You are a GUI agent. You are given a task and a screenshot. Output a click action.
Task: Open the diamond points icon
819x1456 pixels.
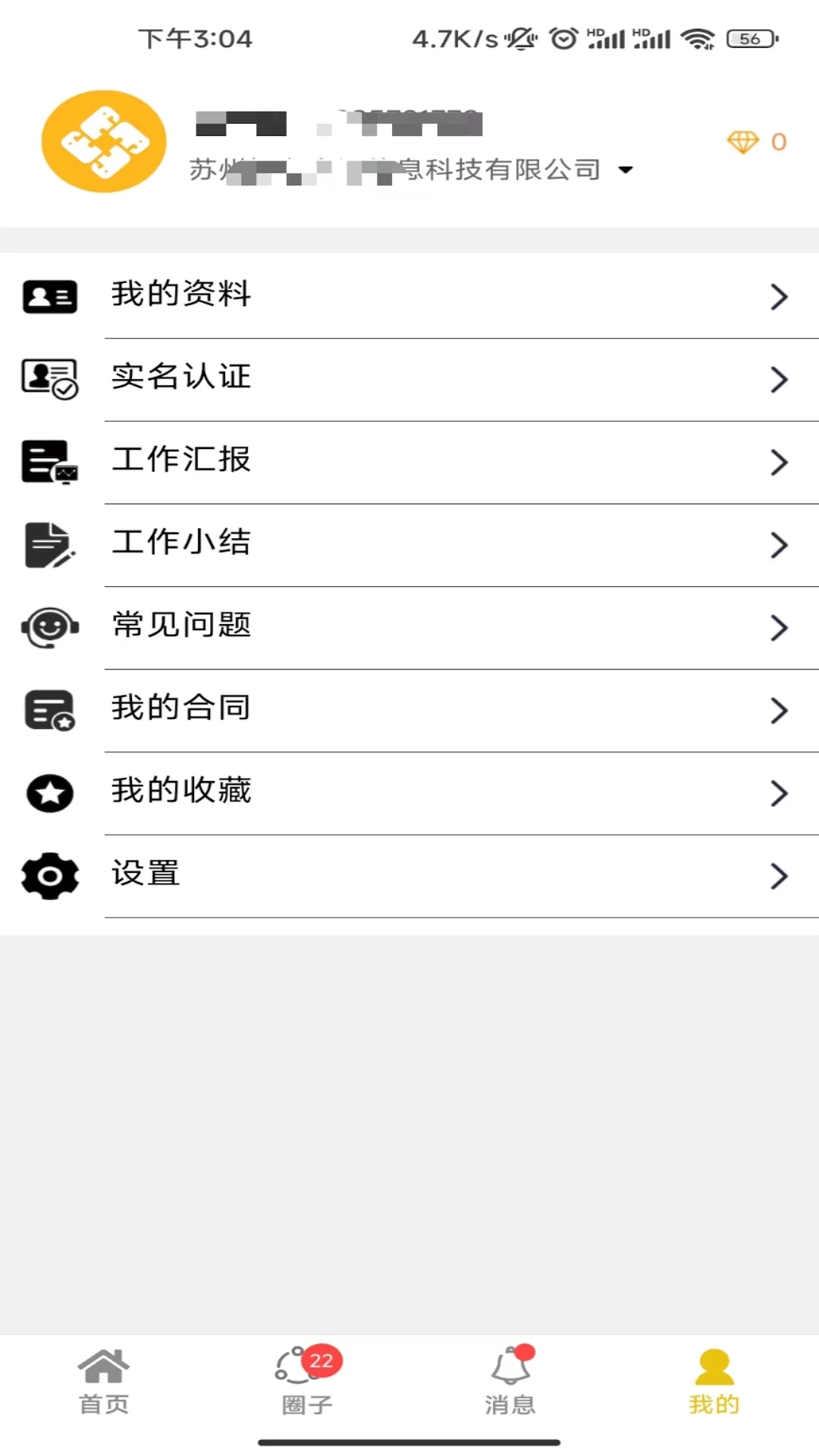coord(742,142)
